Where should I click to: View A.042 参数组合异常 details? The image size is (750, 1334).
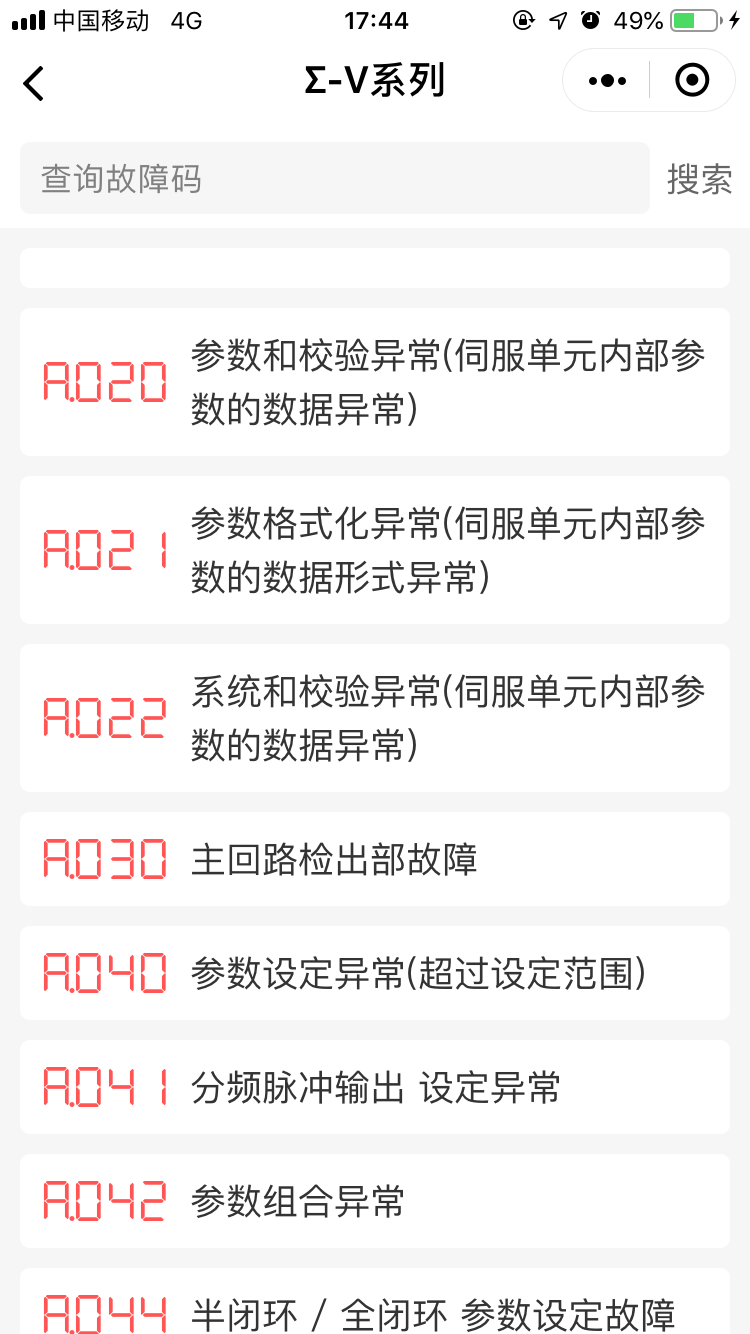375,1201
